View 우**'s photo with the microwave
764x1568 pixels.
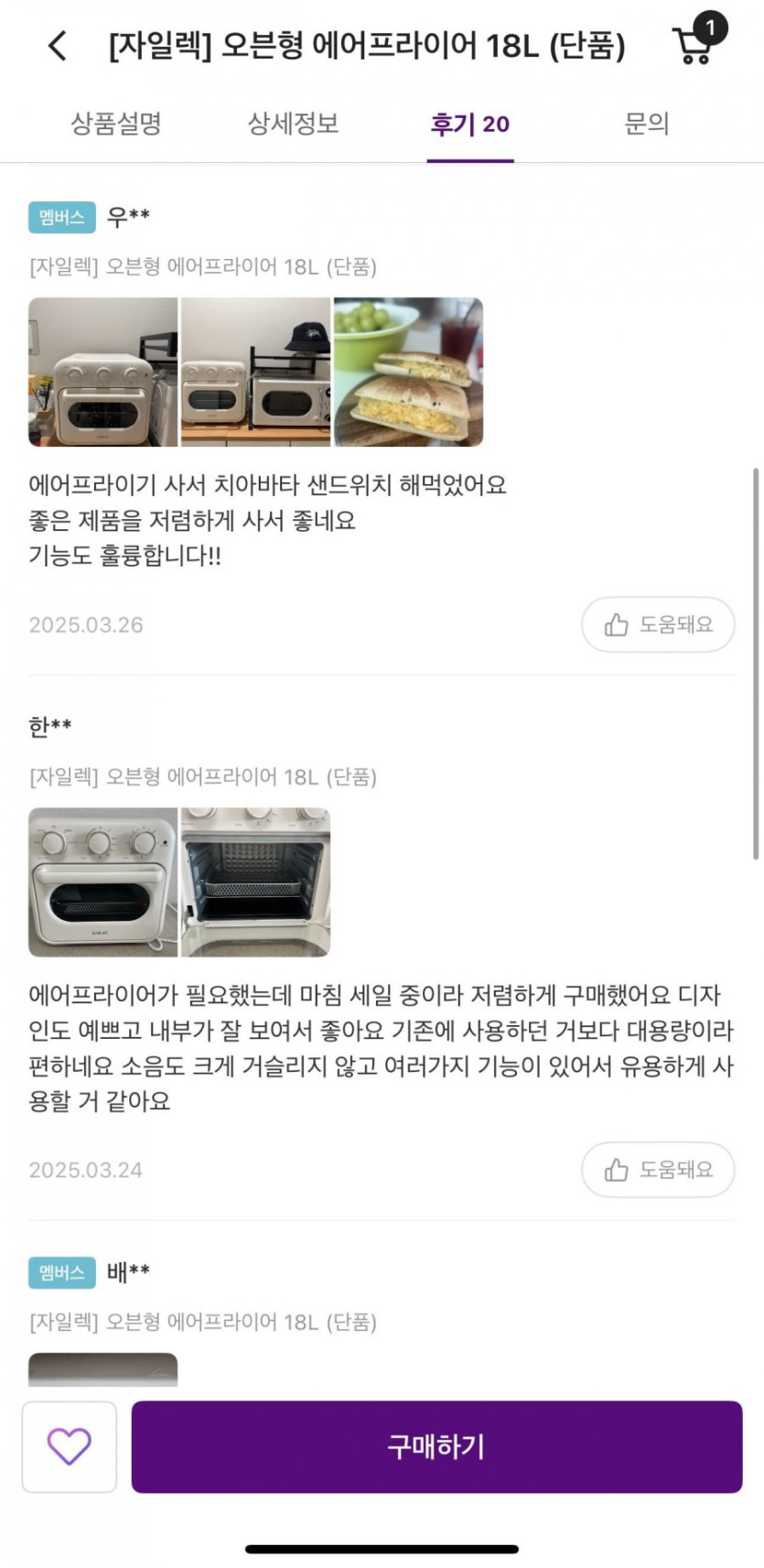coord(255,372)
